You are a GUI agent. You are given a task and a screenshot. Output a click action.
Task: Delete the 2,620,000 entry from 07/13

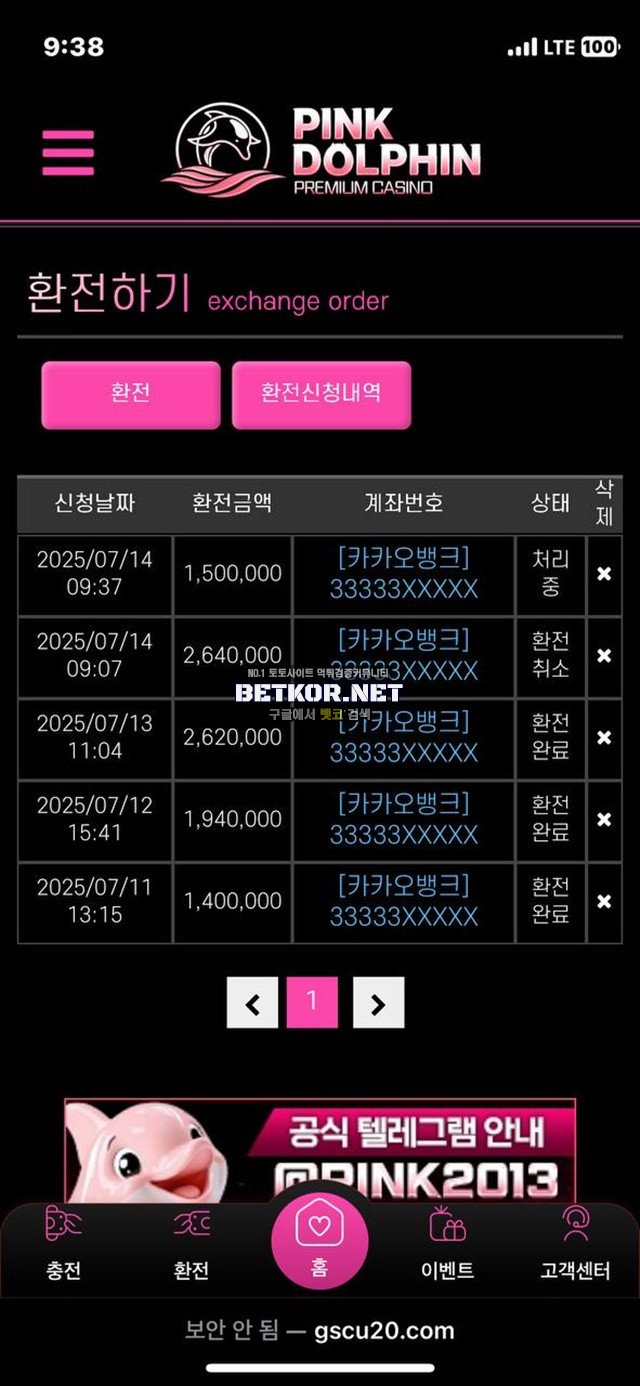(x=603, y=738)
